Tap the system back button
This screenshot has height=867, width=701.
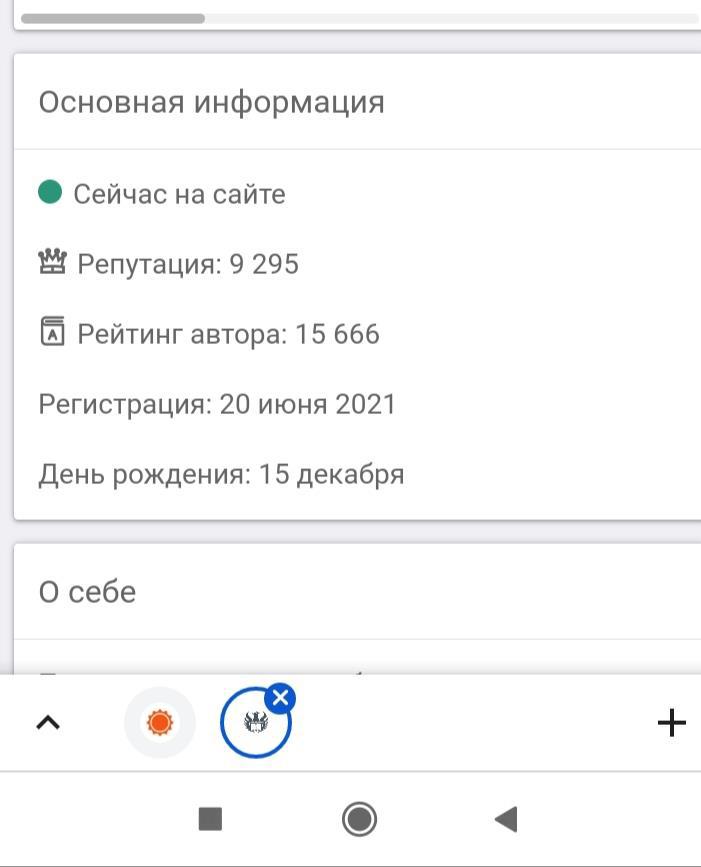[506, 820]
